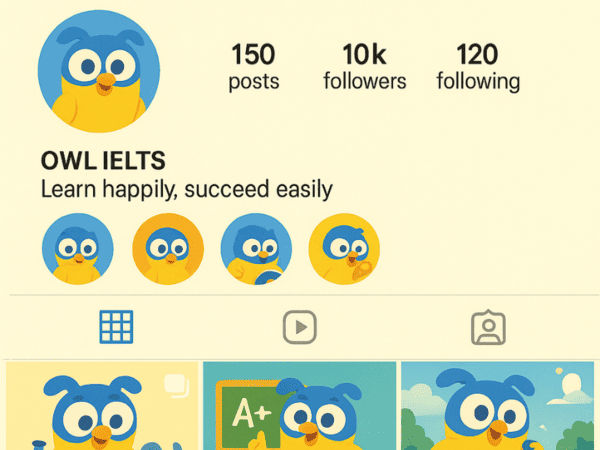
Task: Switch to the tagged photos tab
Action: coord(488,327)
